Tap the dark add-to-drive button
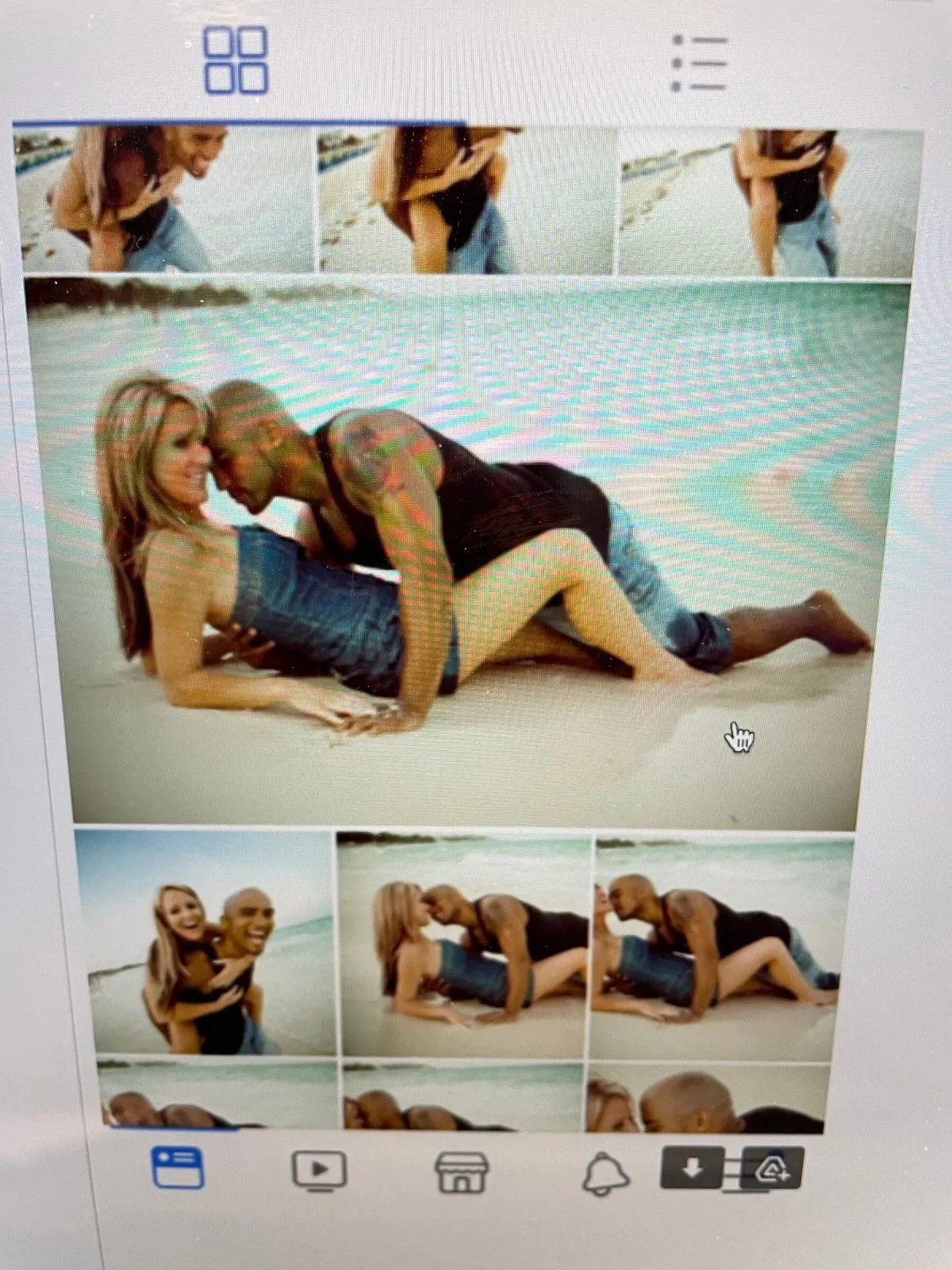Screen dimensions: 952x1270 click(x=771, y=1169)
